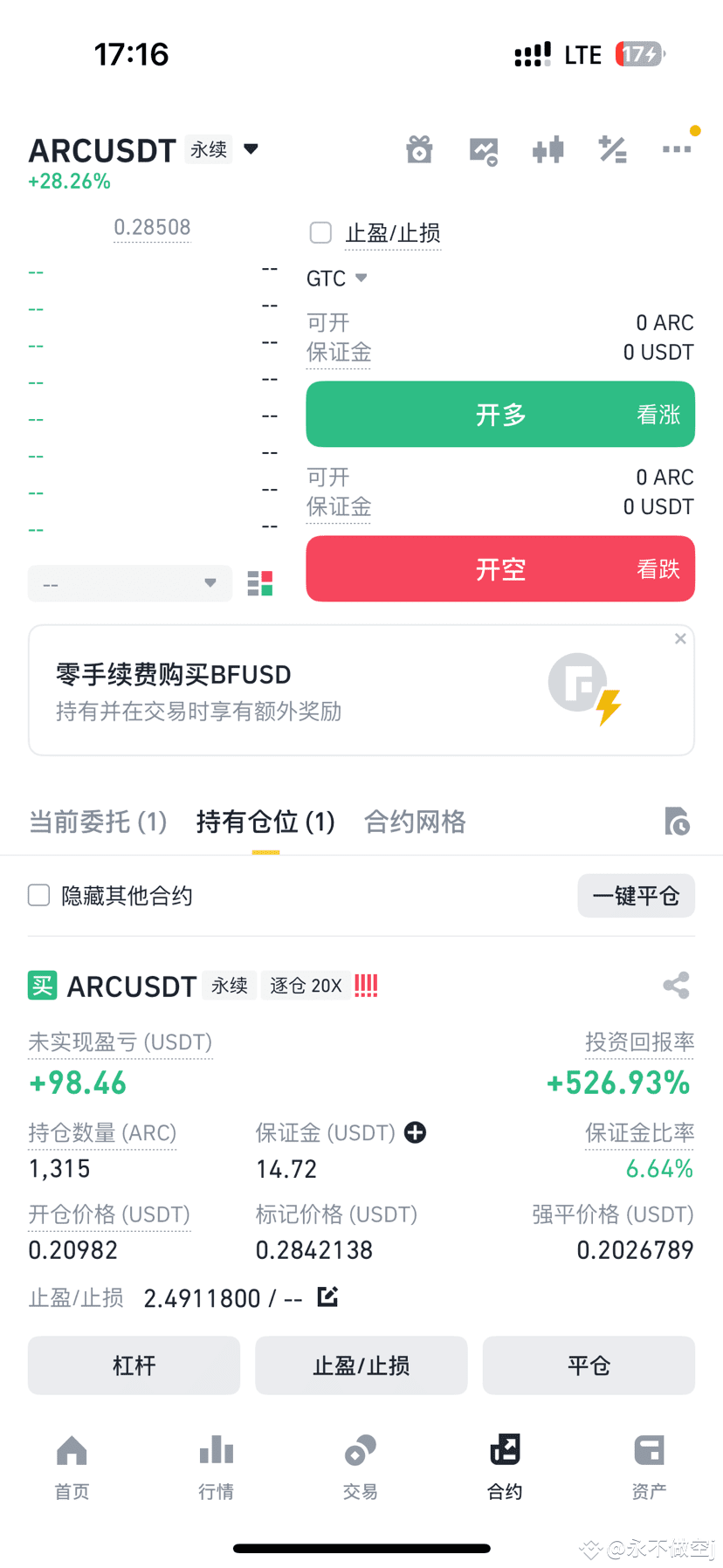This screenshot has height=1568, width=723.
Task: Open the K-line chart icon
Action: pos(484,149)
